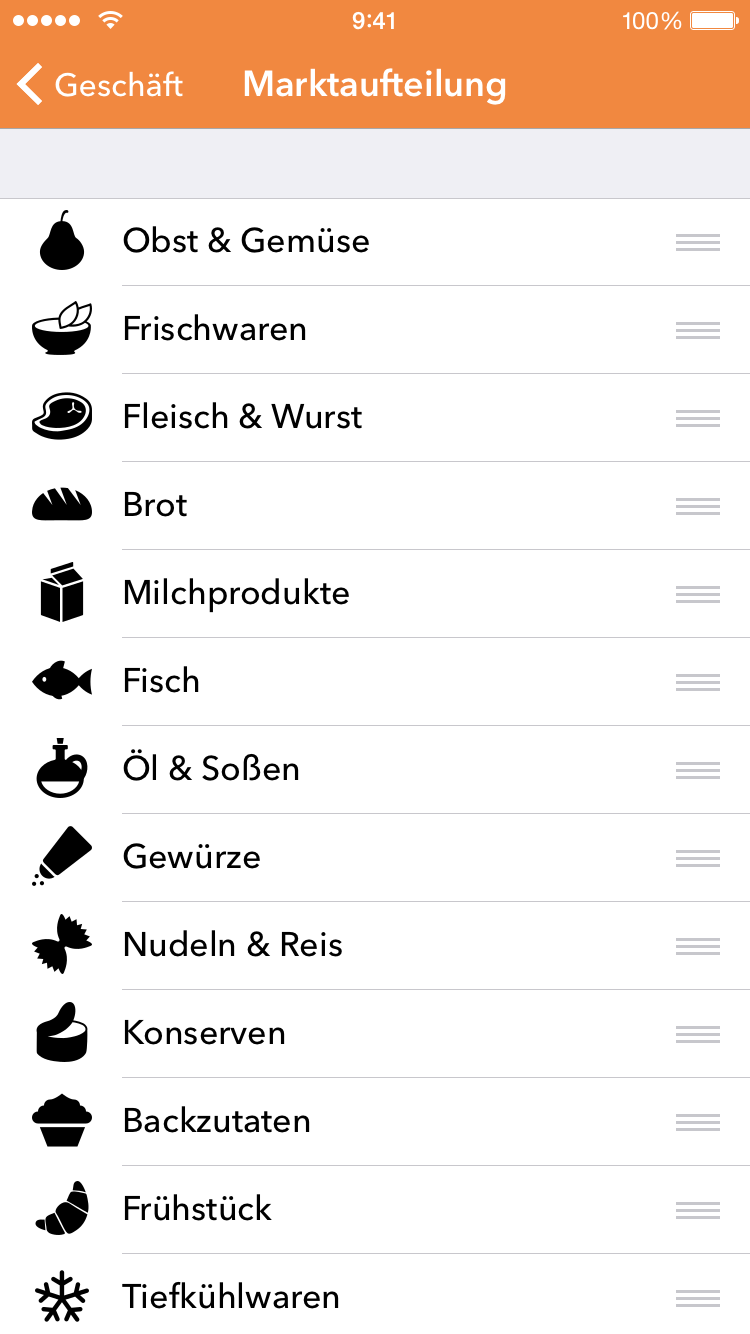This screenshot has width=750, height=1334.
Task: Tap the reorder handle next to Fisch
Action: pos(698,682)
